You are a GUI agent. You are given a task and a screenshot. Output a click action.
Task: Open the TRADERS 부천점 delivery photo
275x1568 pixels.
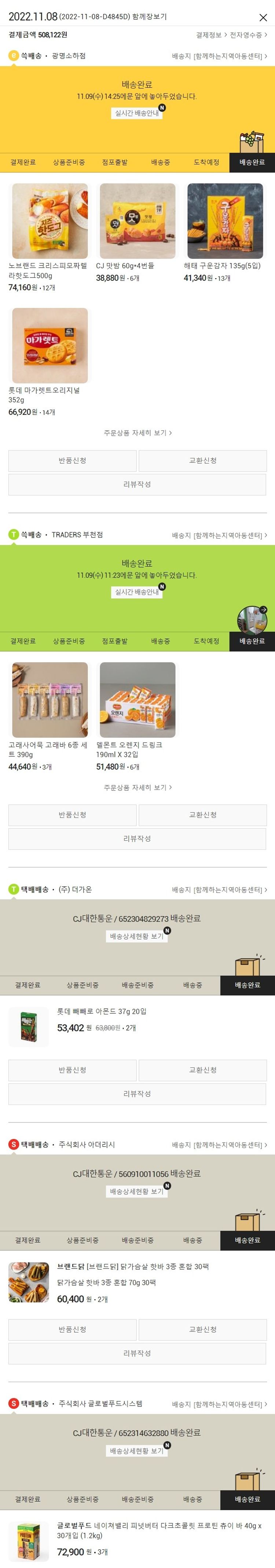coord(251,620)
